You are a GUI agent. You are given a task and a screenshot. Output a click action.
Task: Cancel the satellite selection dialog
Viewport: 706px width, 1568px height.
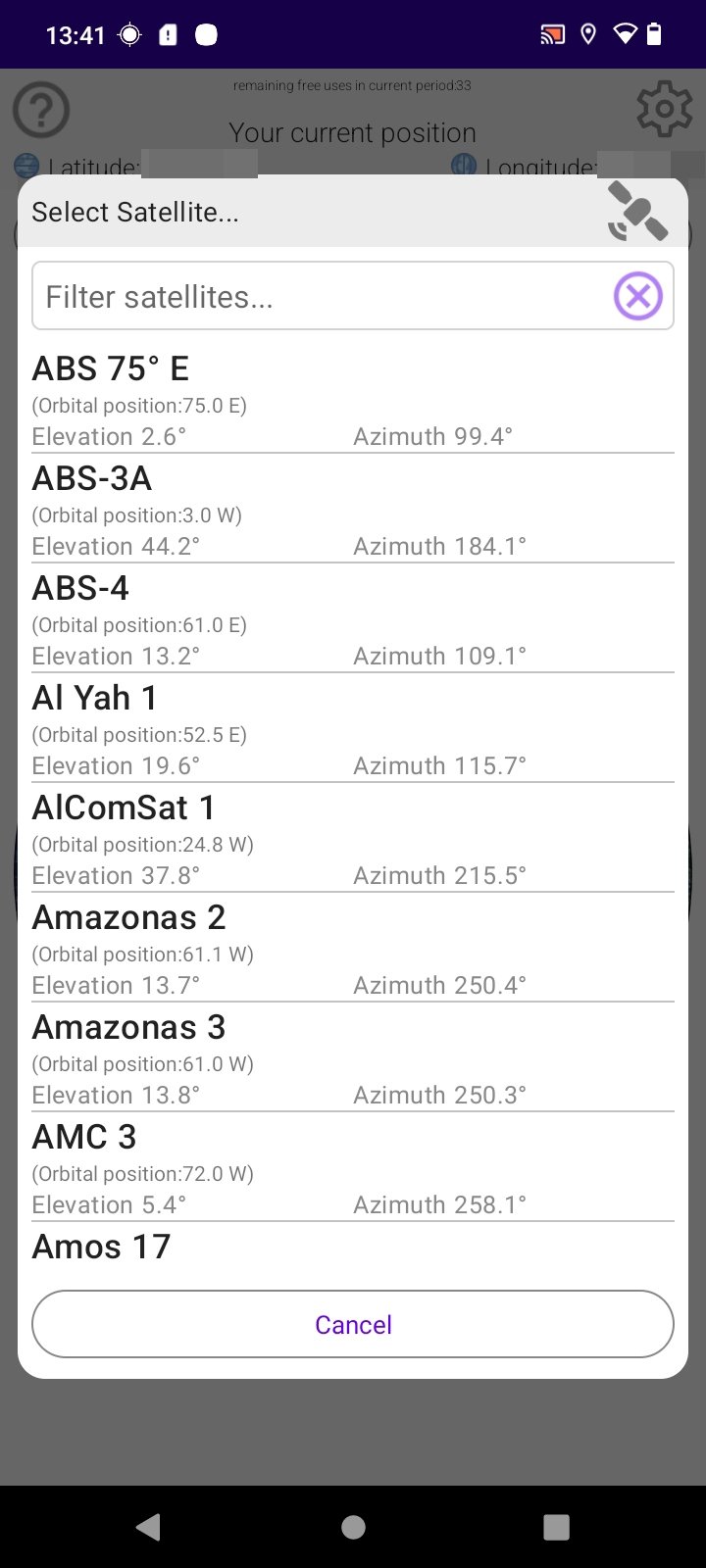coord(353,1324)
